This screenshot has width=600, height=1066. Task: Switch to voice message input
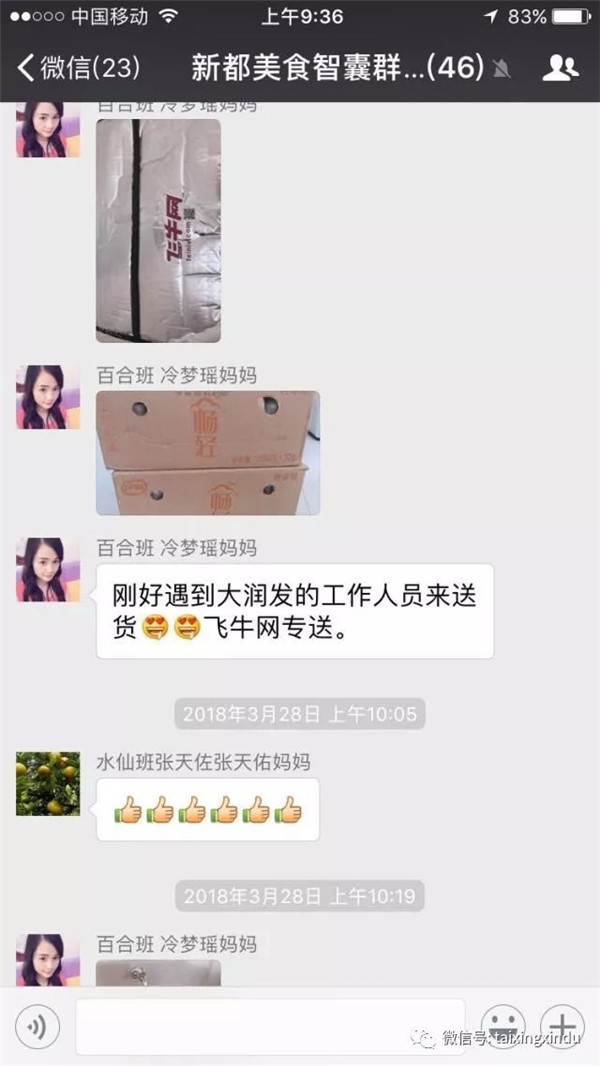tap(38, 1026)
